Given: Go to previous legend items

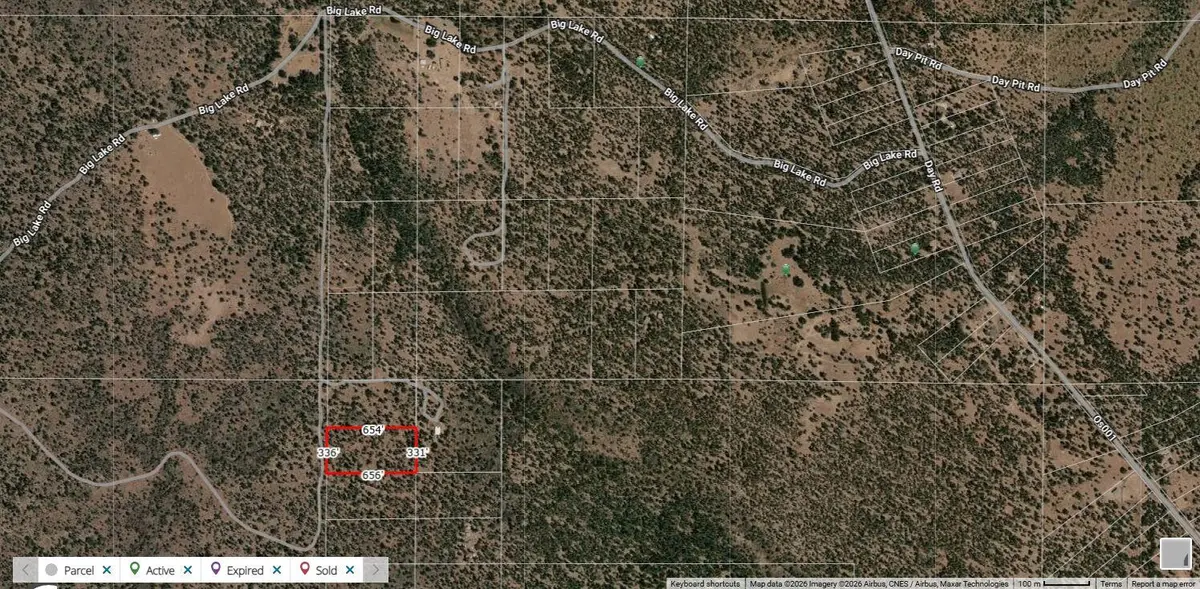Looking at the screenshot, I should pos(24,570).
